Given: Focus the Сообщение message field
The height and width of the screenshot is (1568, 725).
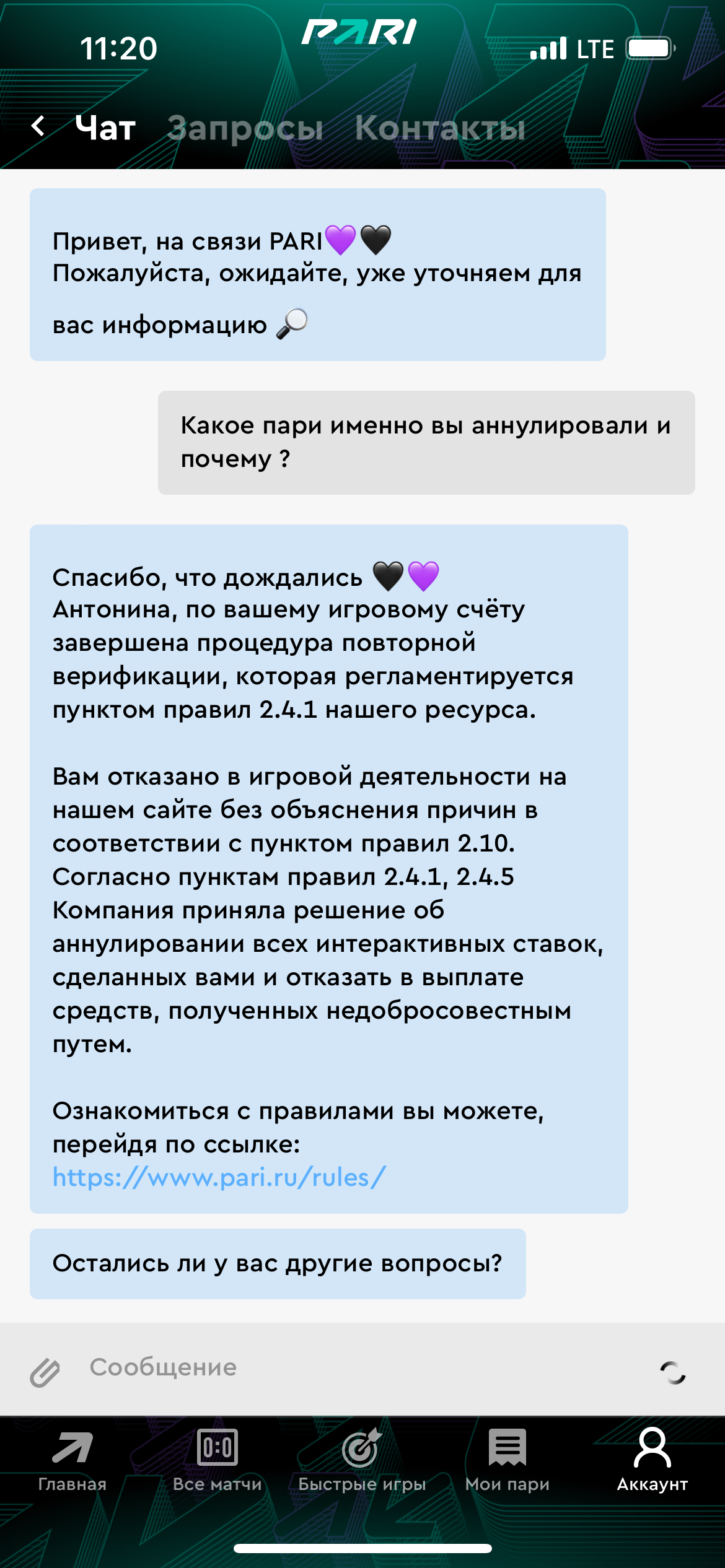Looking at the screenshot, I should click(359, 1367).
